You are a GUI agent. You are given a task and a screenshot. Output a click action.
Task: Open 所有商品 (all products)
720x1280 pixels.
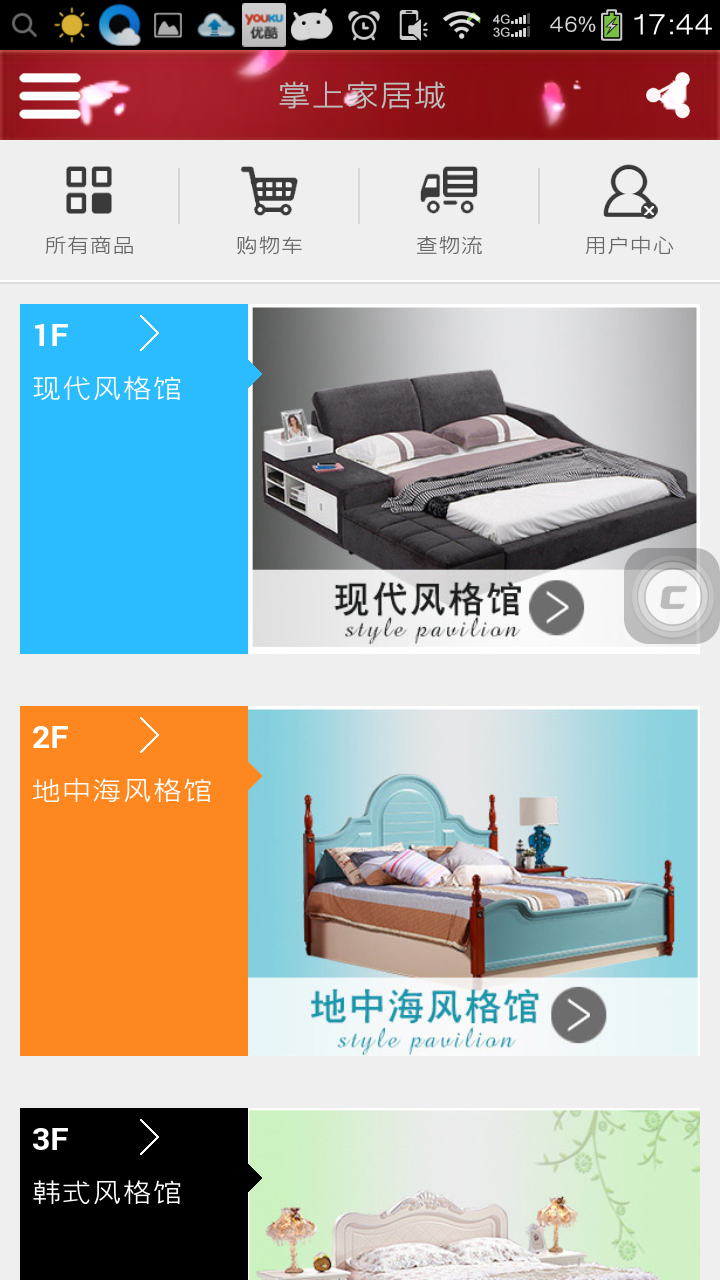[89, 211]
